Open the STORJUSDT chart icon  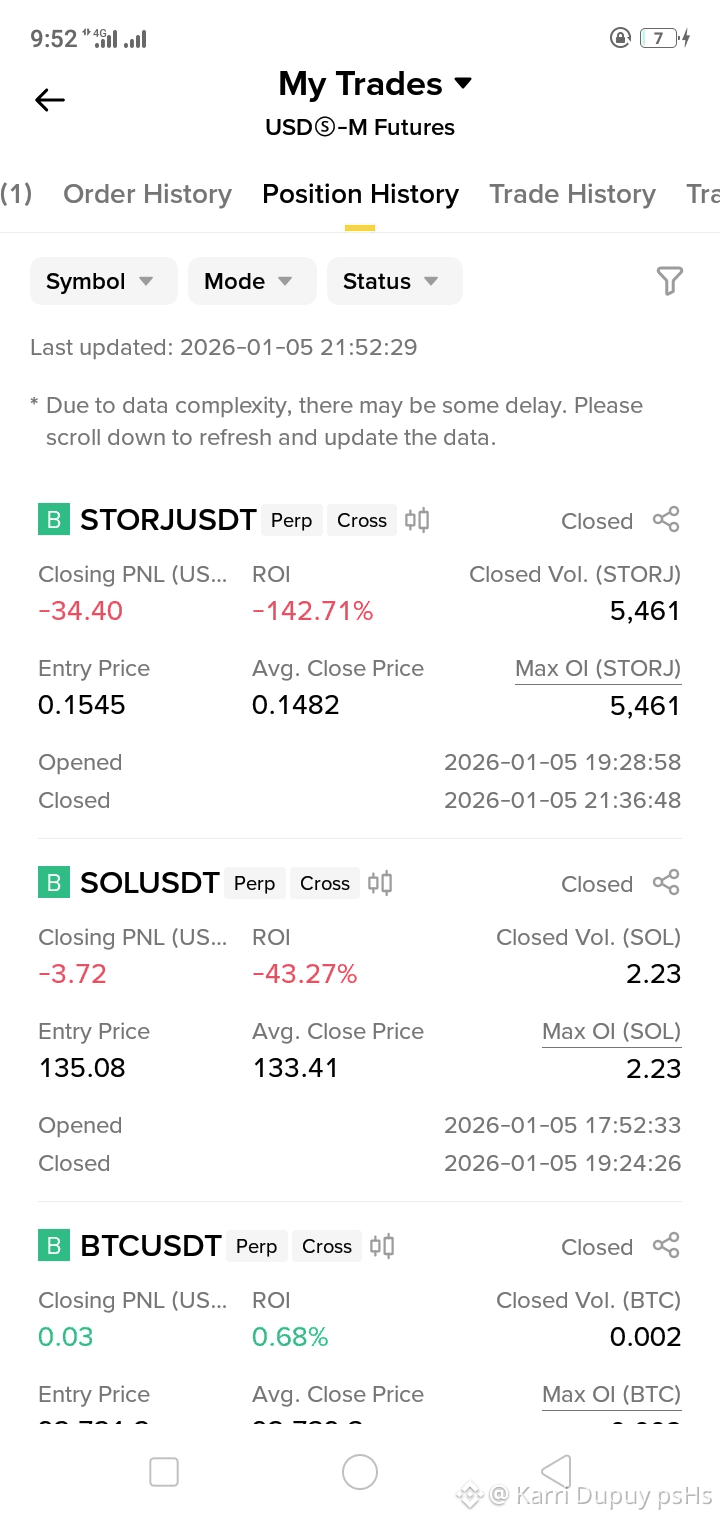pos(417,520)
